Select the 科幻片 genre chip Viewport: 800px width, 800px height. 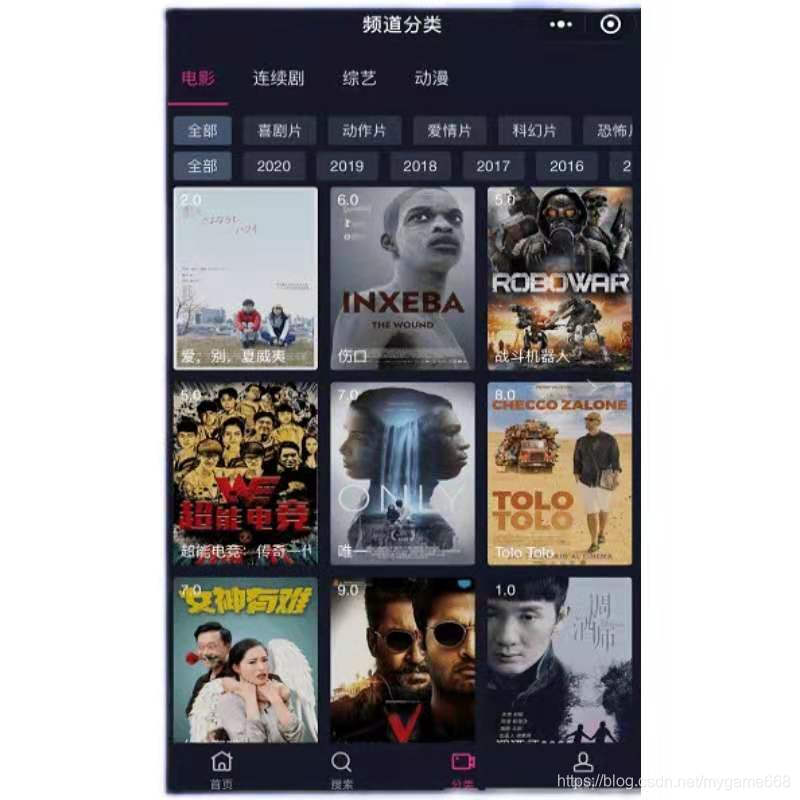tap(534, 131)
